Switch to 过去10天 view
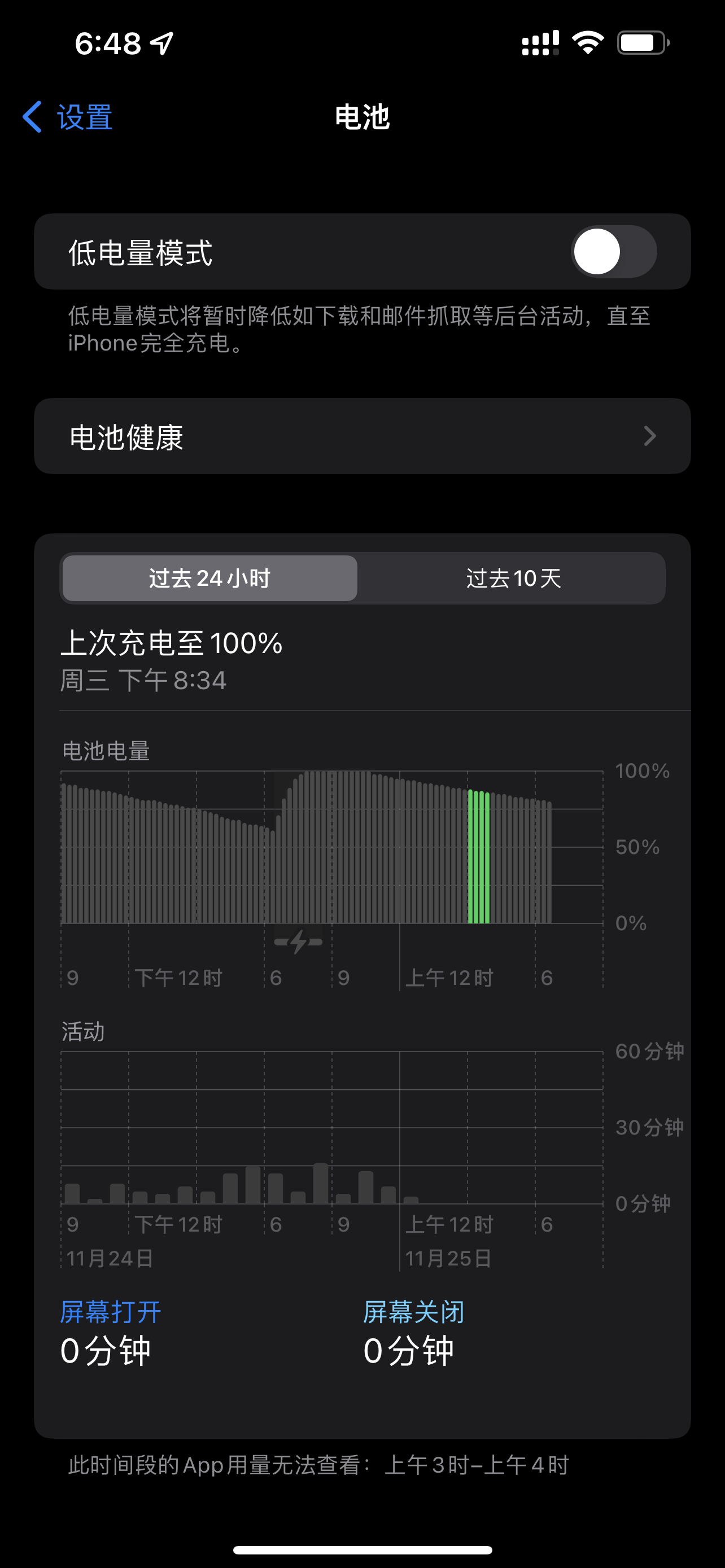 (x=513, y=577)
